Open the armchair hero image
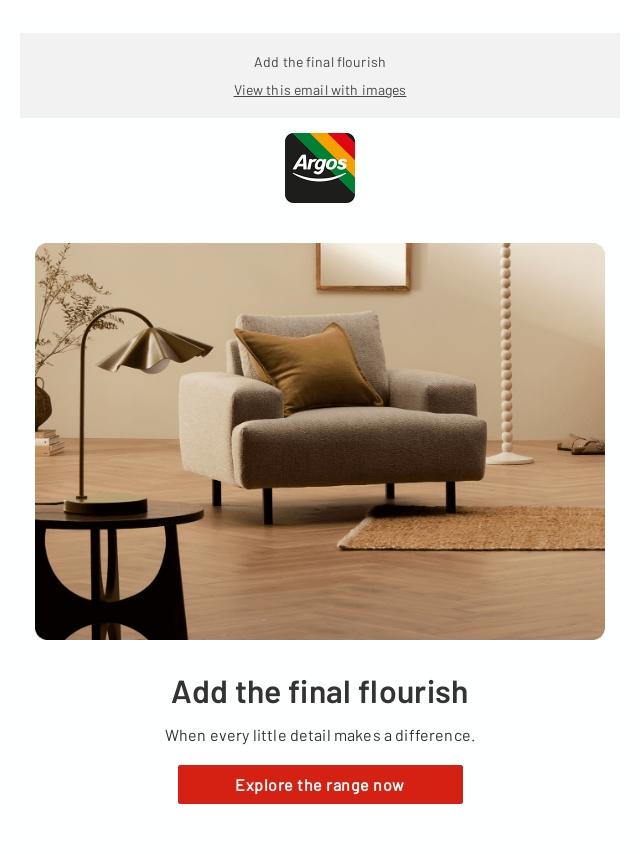 coord(320,441)
